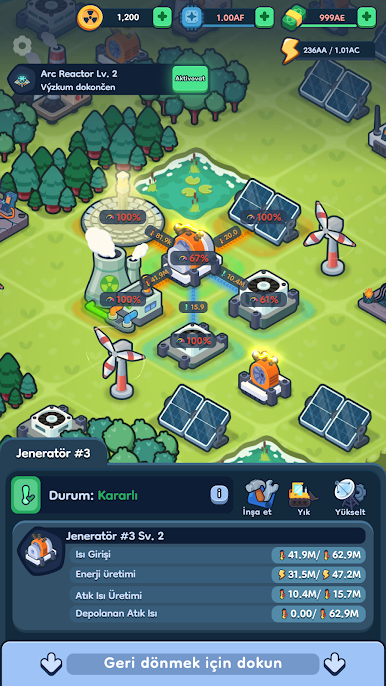Tap plus next to 1.00AF chips

pos(264,18)
